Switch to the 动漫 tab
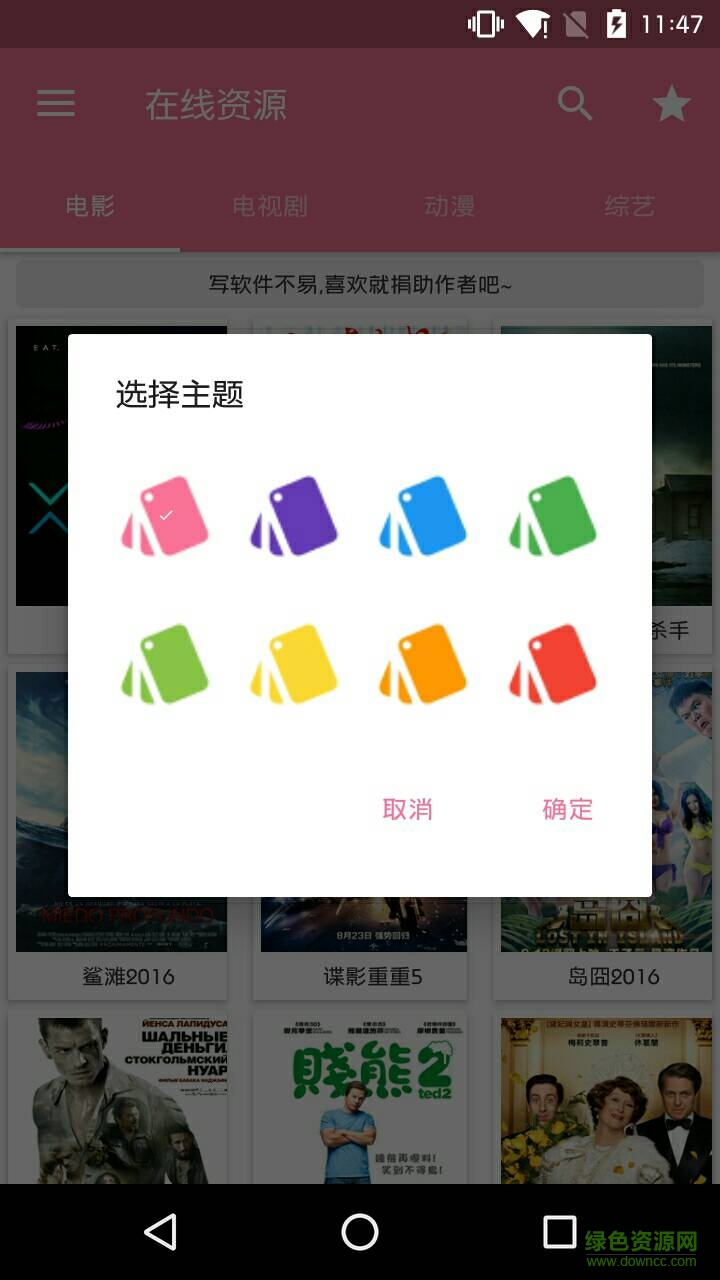 click(449, 206)
